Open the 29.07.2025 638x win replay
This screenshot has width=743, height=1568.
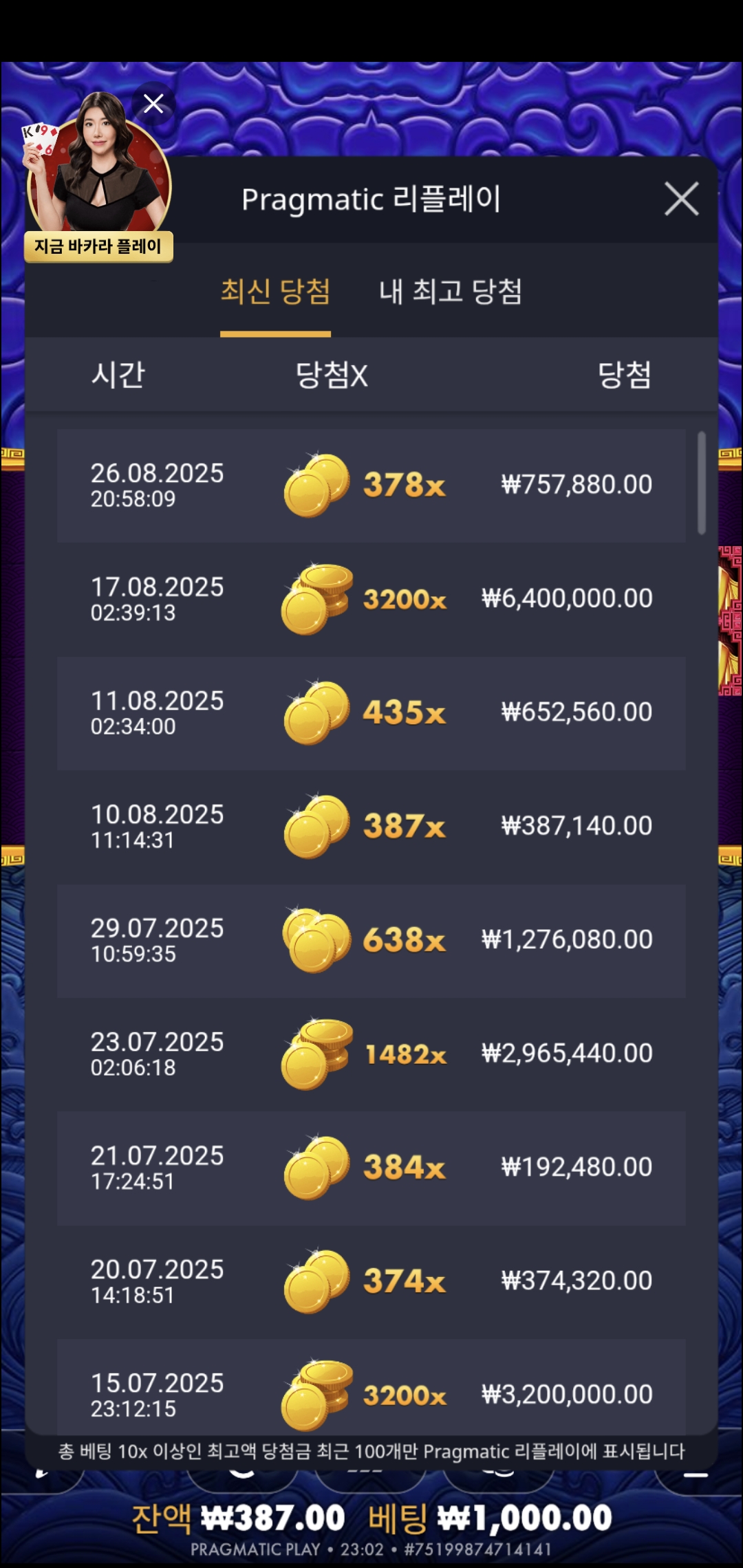pos(371,940)
